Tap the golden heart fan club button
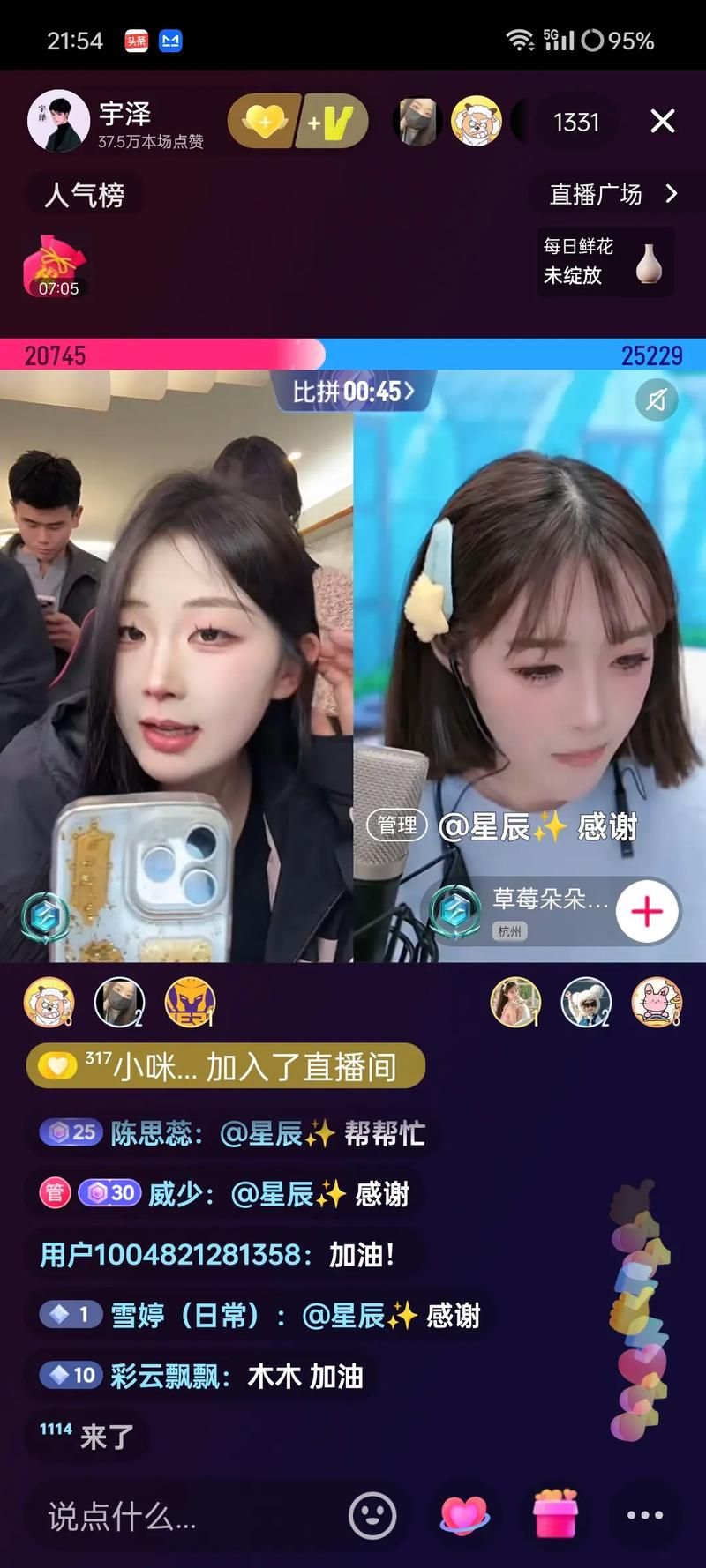This screenshot has height=1568, width=706. [262, 121]
